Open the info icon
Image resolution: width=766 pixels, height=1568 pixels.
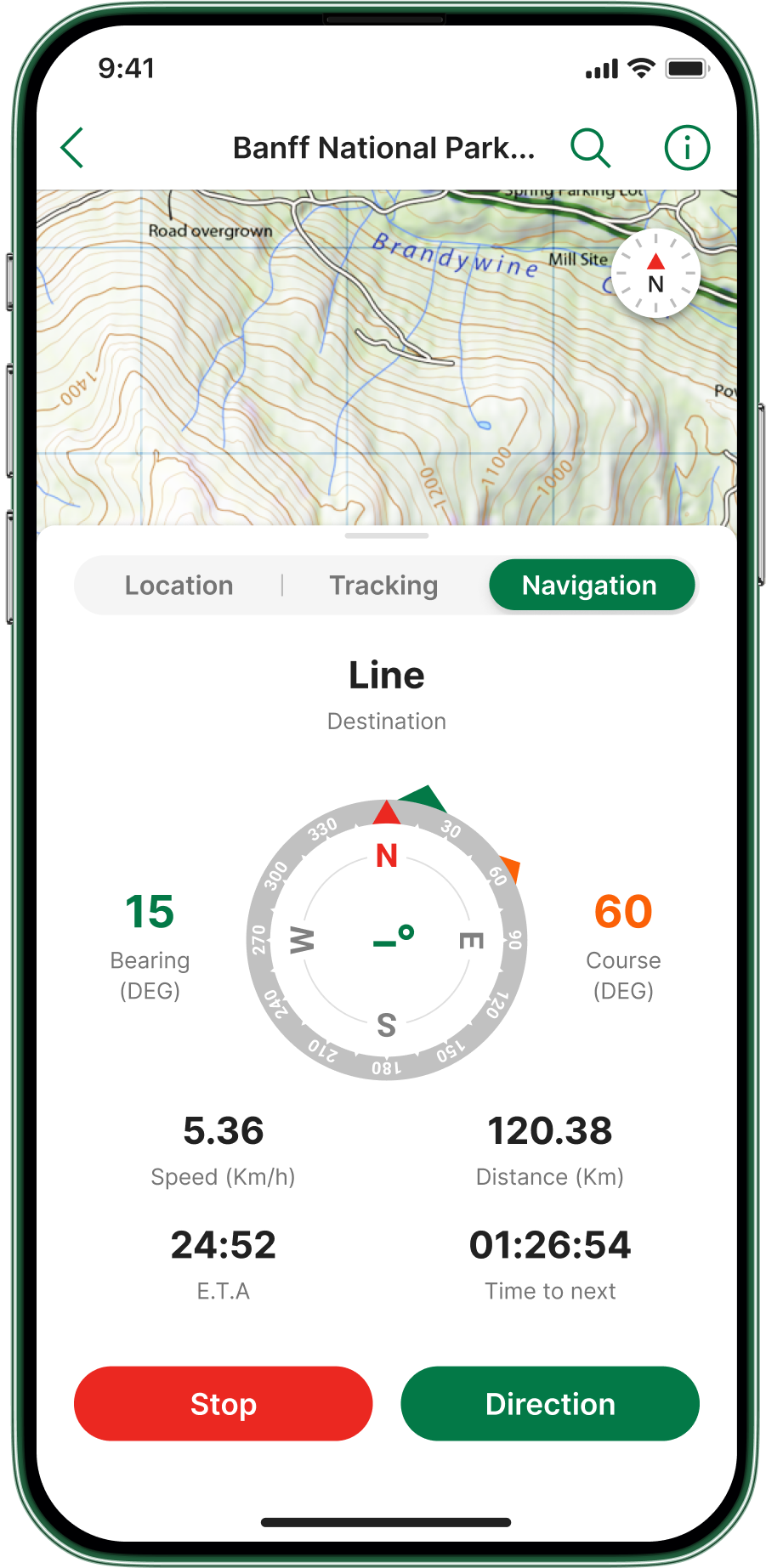[686, 148]
